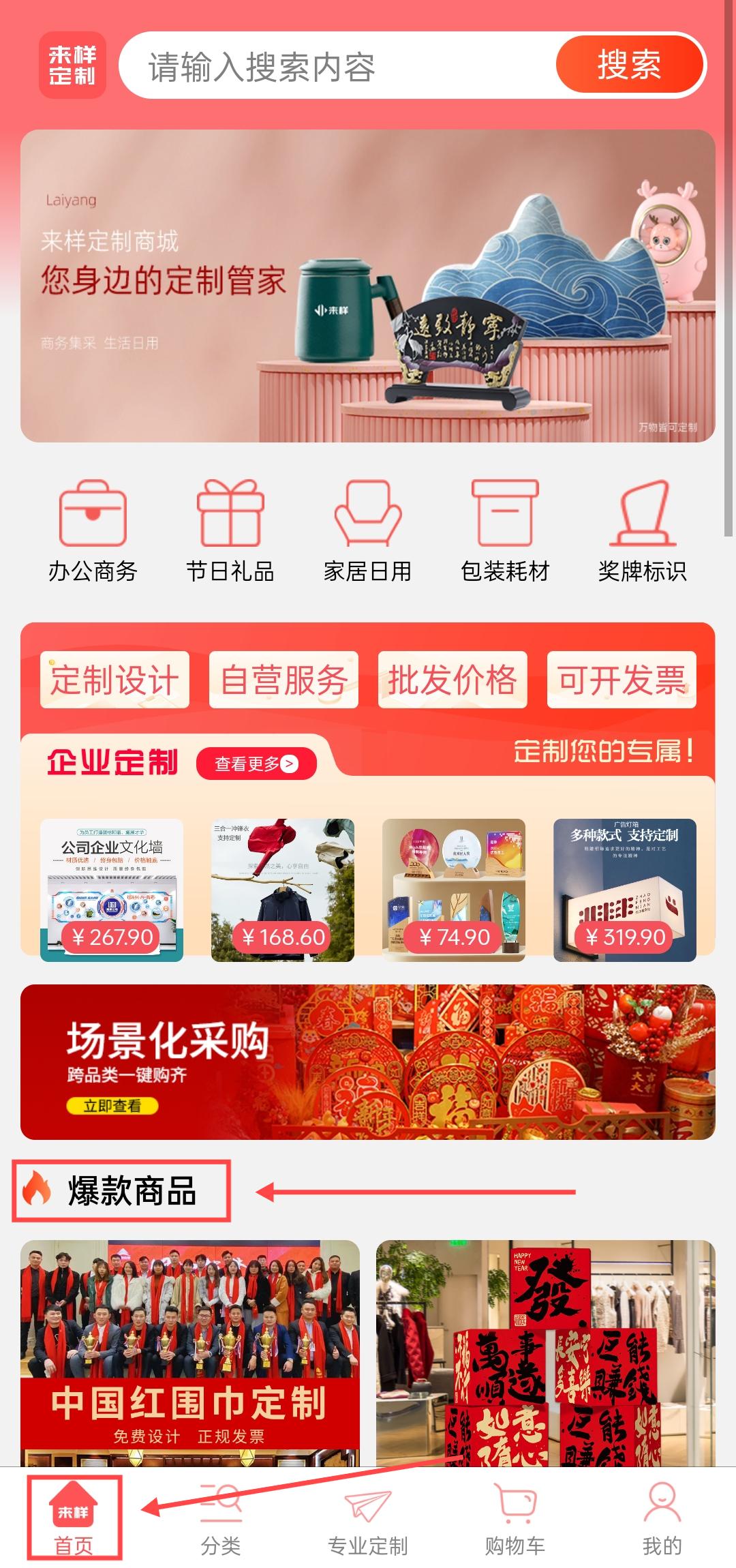Open the red calligraphy gift boxes card
The image size is (736, 1568).
[x=546, y=1353]
